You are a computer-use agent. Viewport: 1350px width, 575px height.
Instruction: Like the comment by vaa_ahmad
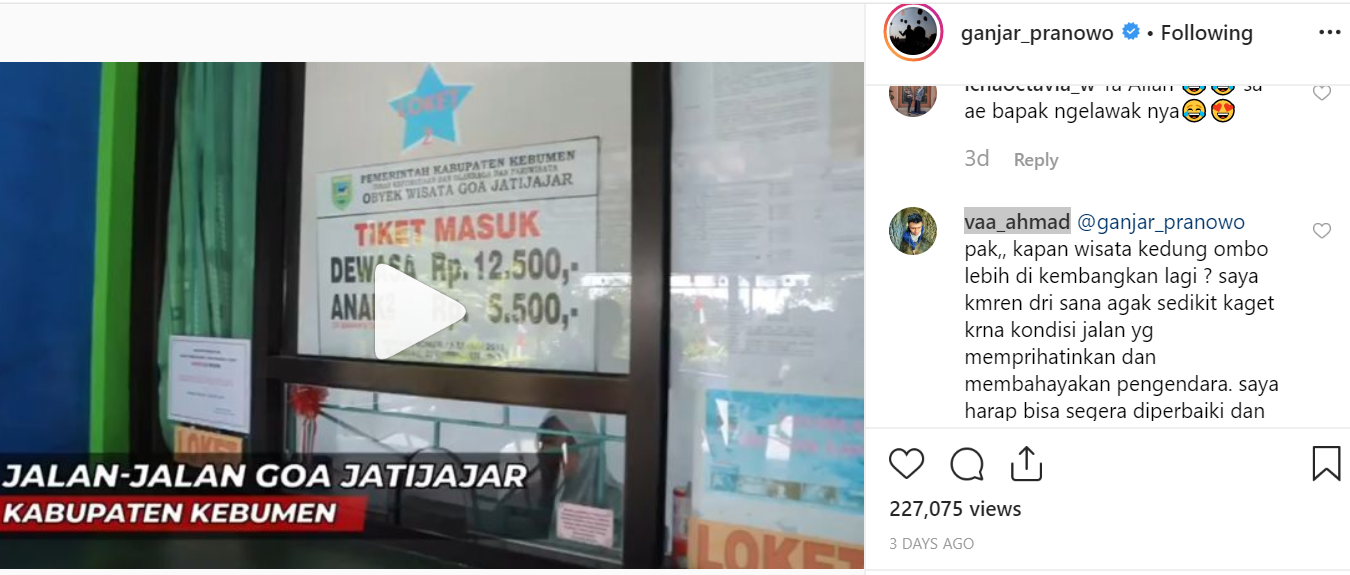point(1322,231)
